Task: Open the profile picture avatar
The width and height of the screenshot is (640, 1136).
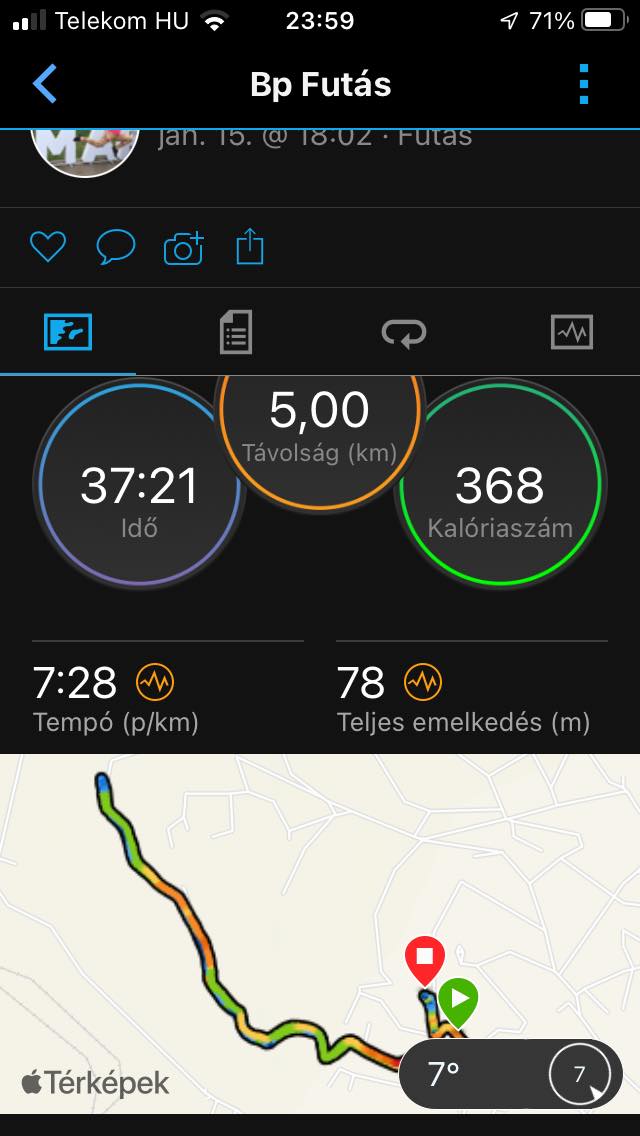Action: [x=85, y=150]
